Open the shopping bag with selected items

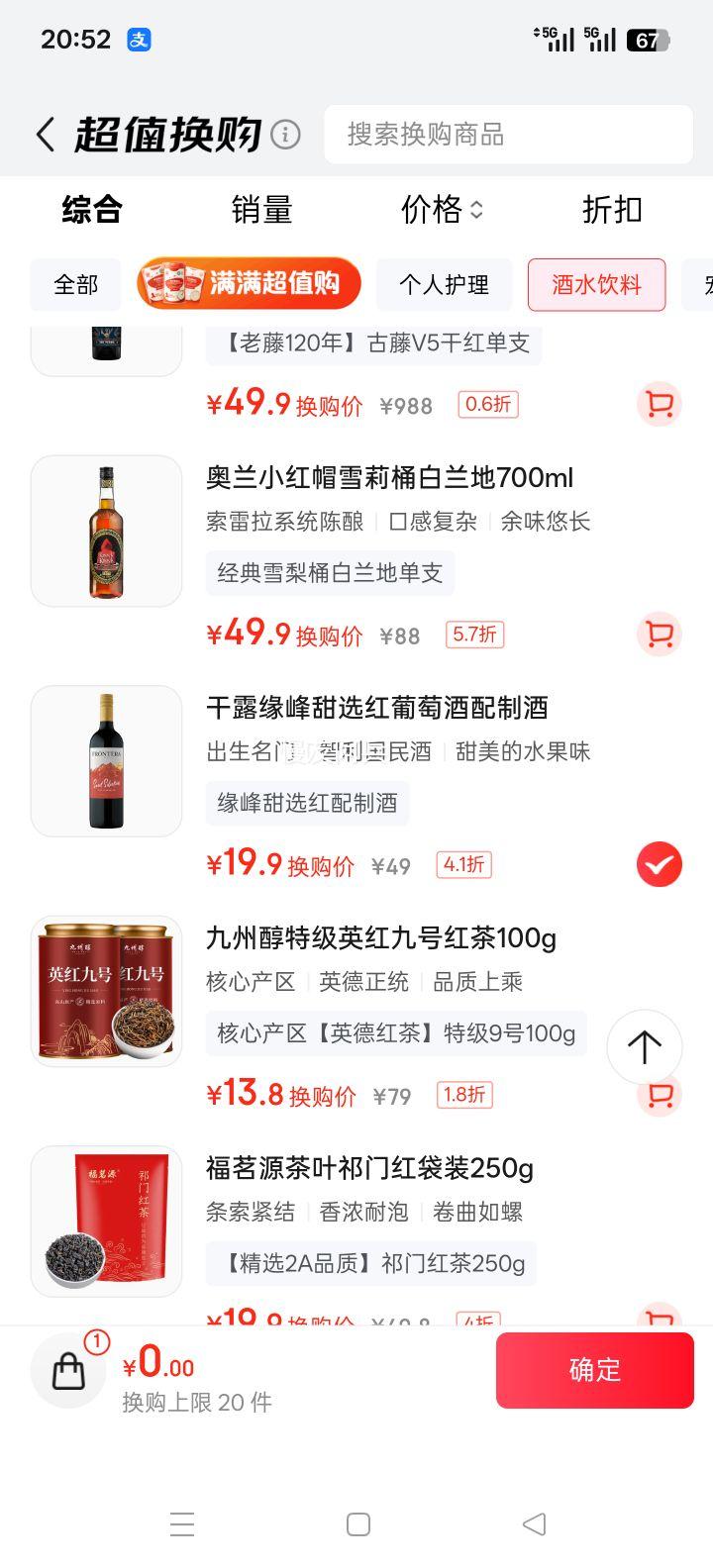[68, 1370]
